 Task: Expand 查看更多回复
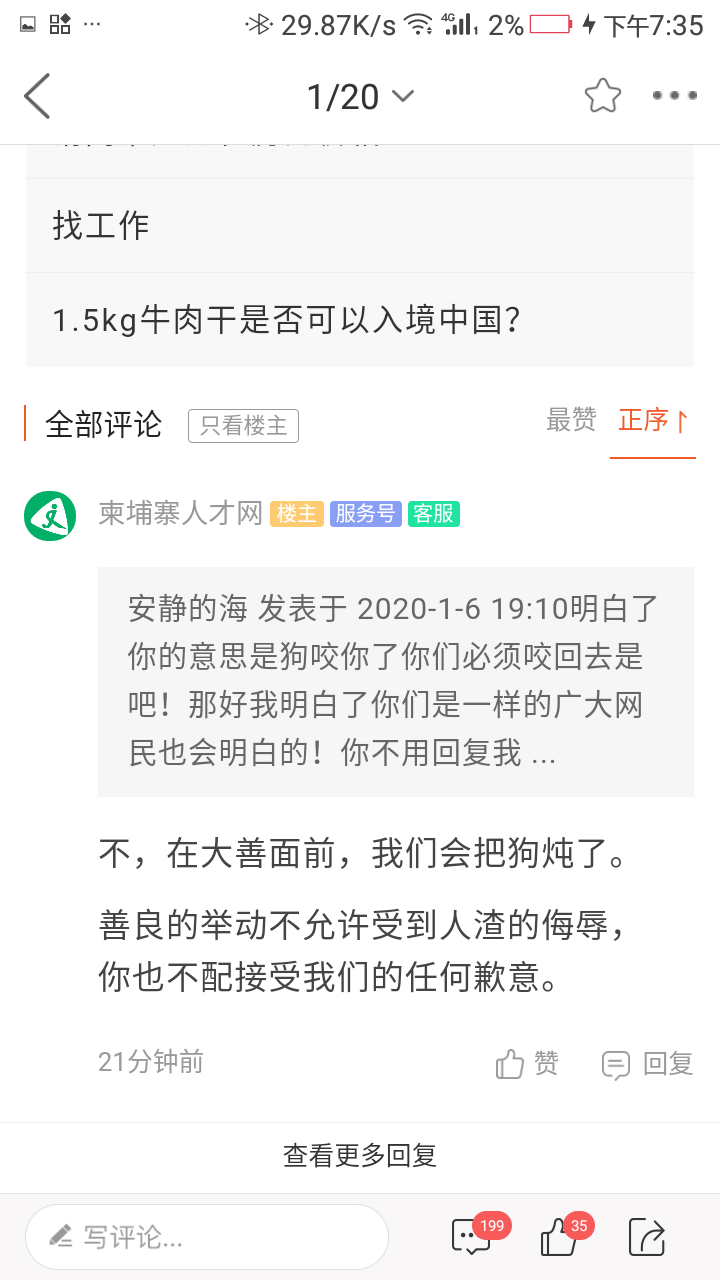click(x=360, y=1156)
